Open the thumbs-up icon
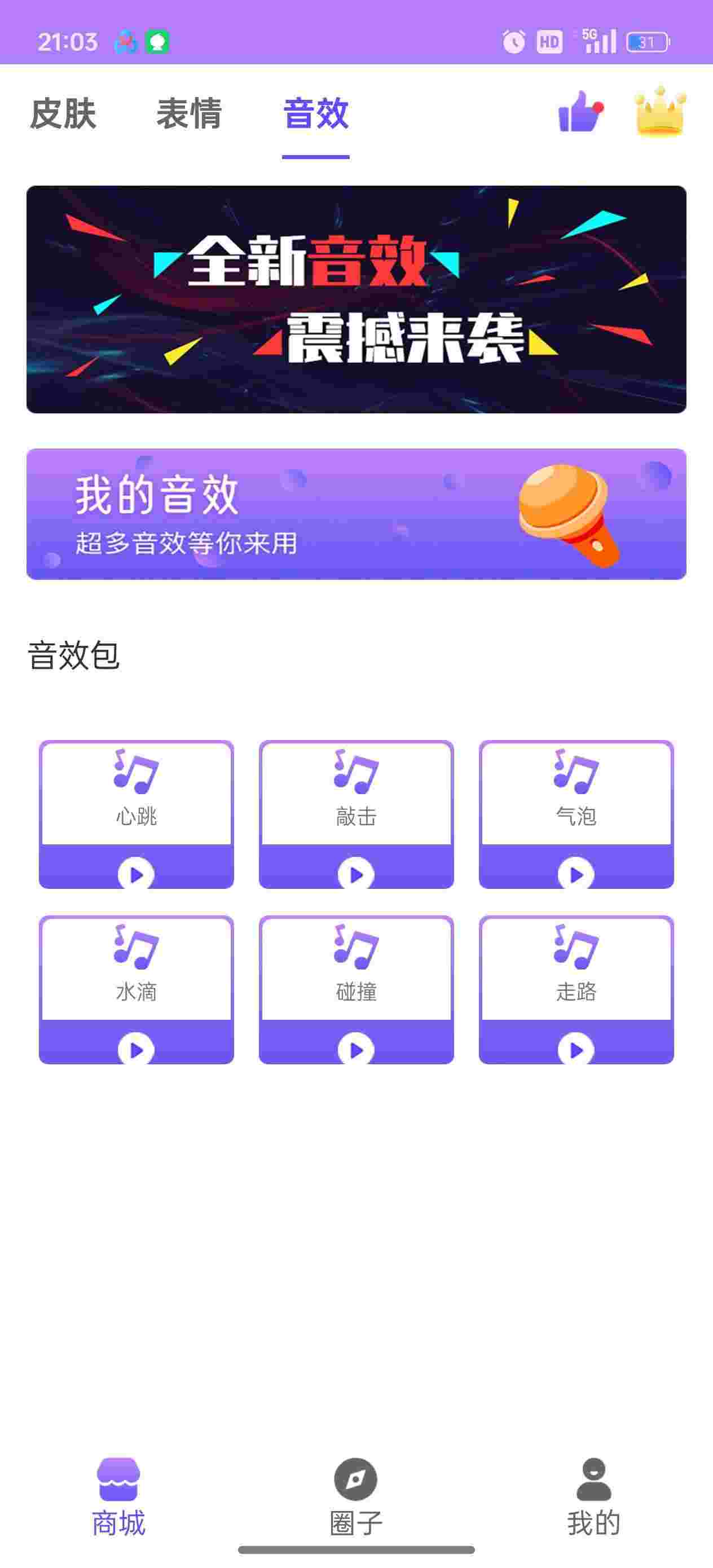713x1568 pixels. (580, 112)
